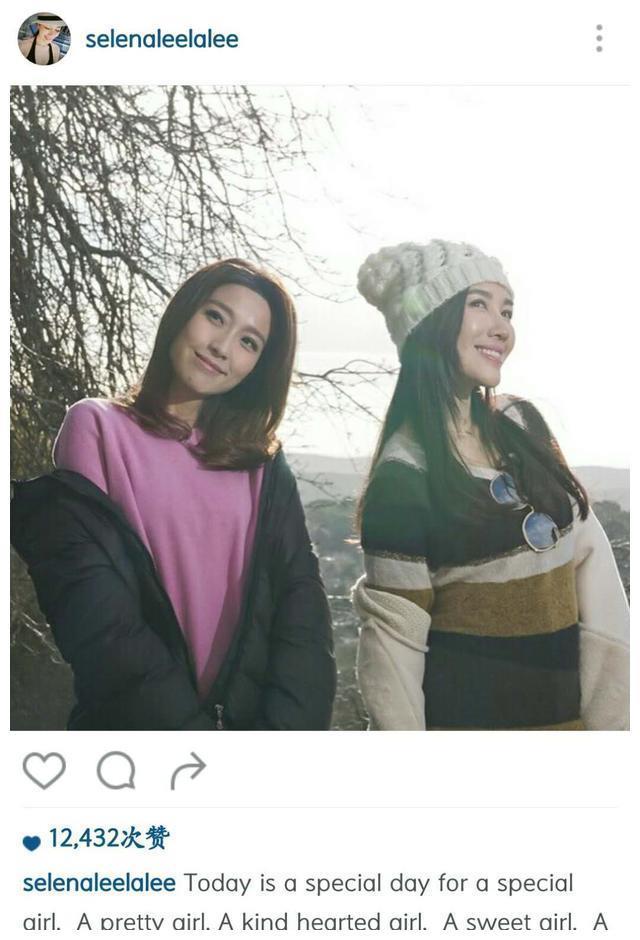Like this post with the heart icon
This screenshot has height=940, width=640.
pyautogui.click(x=44, y=771)
